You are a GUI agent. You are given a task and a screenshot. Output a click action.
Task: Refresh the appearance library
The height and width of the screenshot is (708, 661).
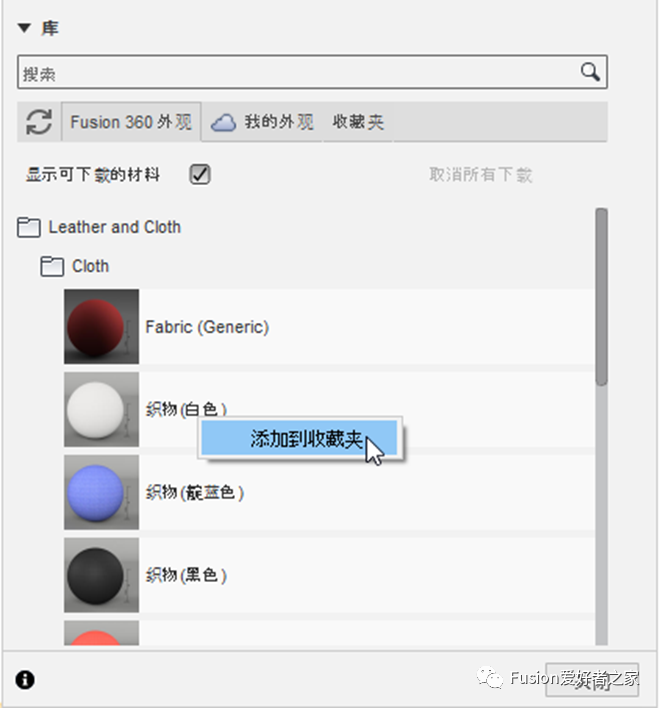click(39, 122)
